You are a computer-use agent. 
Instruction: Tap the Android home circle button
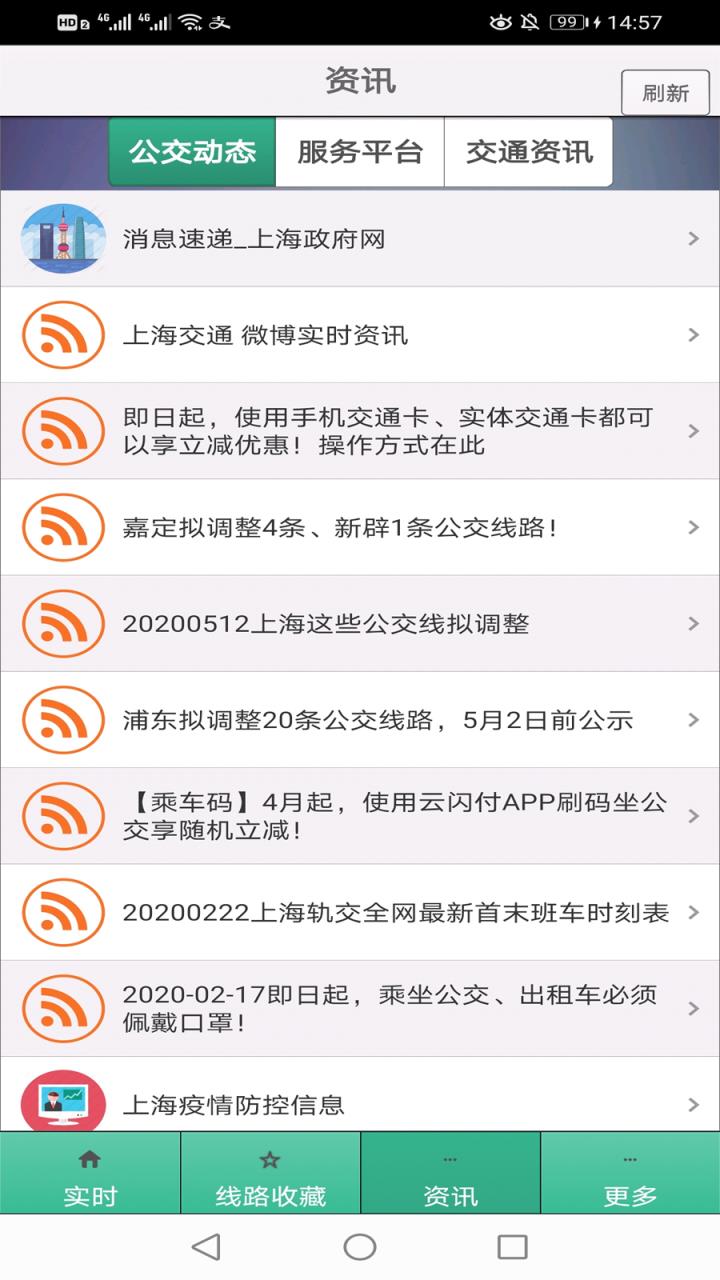(360, 1248)
